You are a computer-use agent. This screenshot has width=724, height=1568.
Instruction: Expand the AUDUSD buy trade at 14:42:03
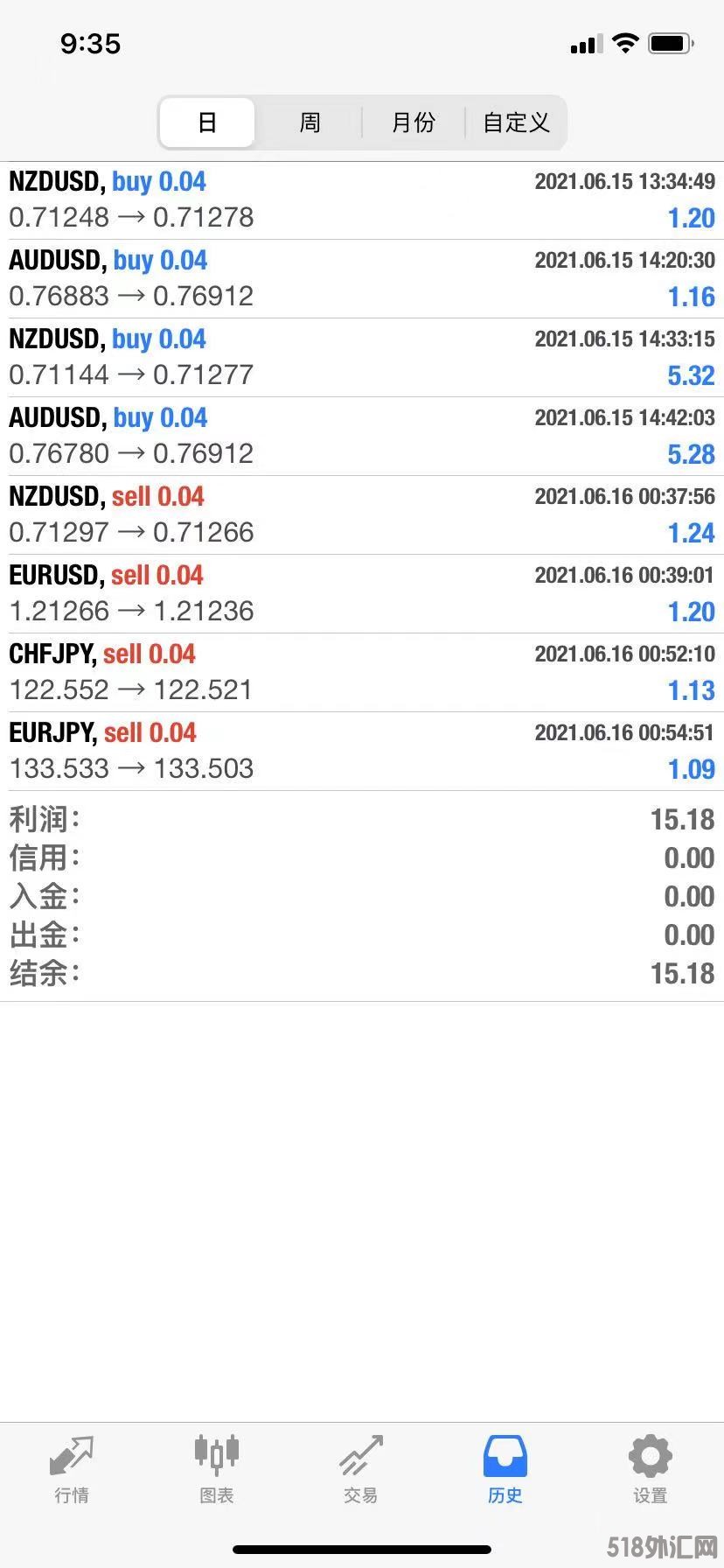pyautogui.click(x=362, y=437)
